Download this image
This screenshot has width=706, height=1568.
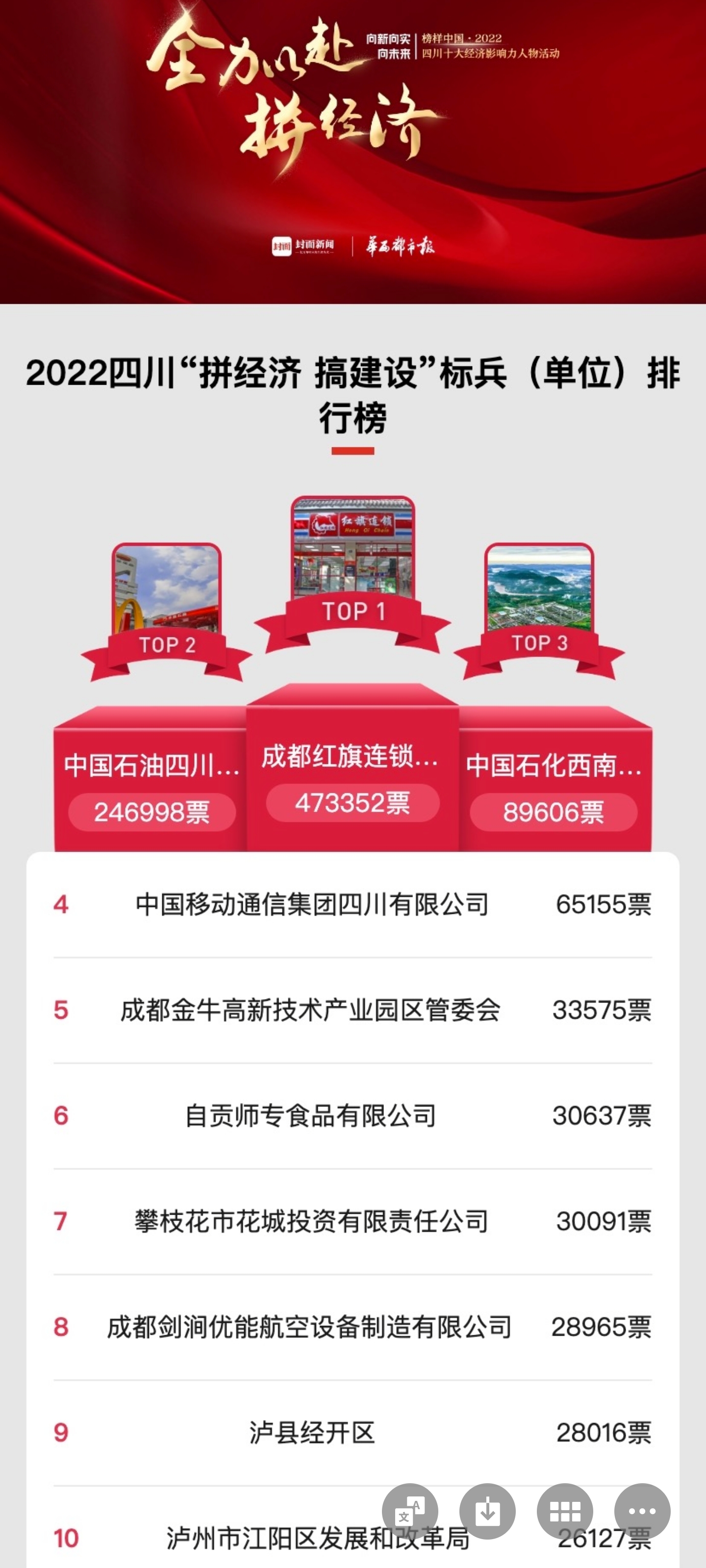point(487,1511)
